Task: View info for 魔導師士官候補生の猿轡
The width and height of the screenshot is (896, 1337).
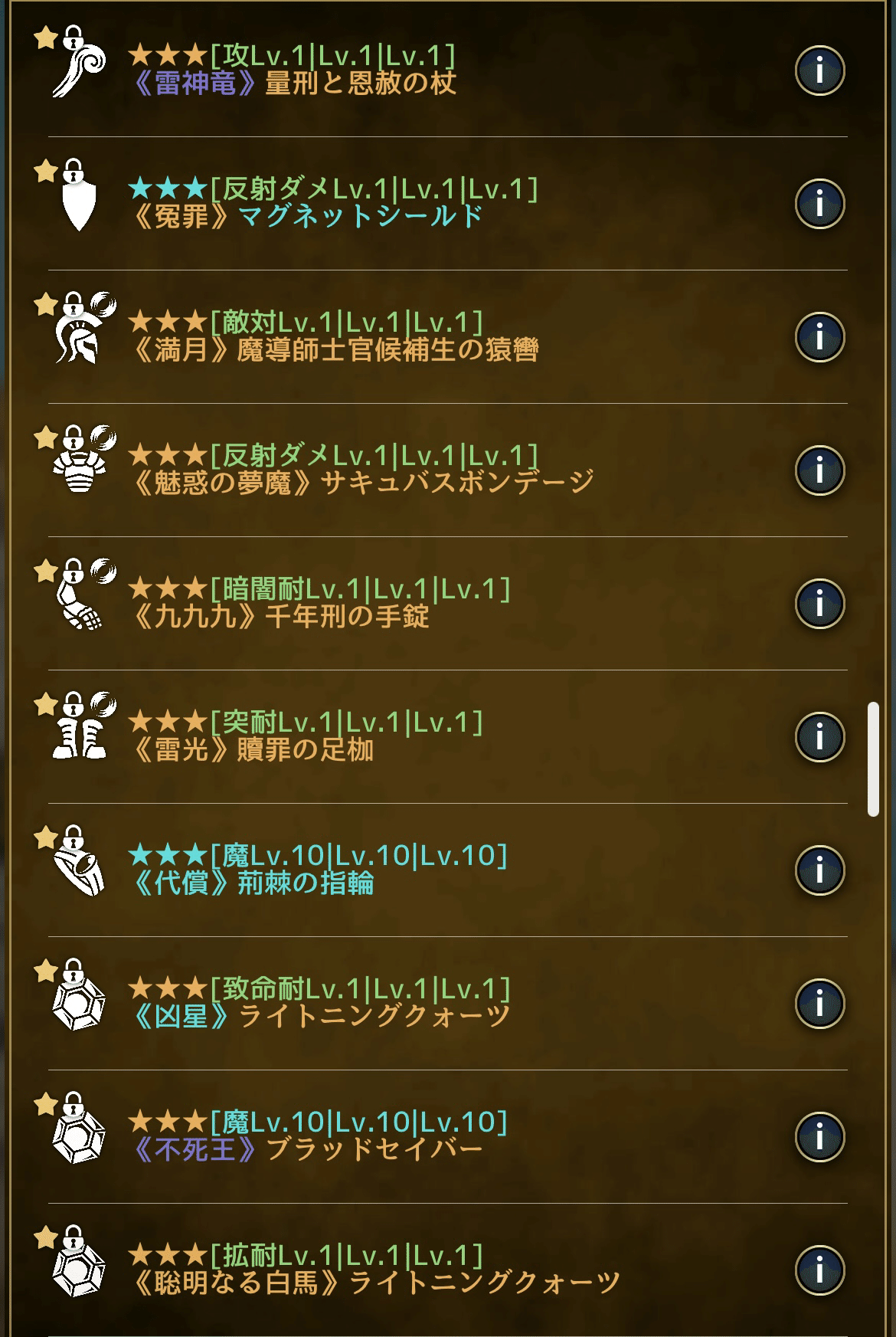Action: pos(819,337)
